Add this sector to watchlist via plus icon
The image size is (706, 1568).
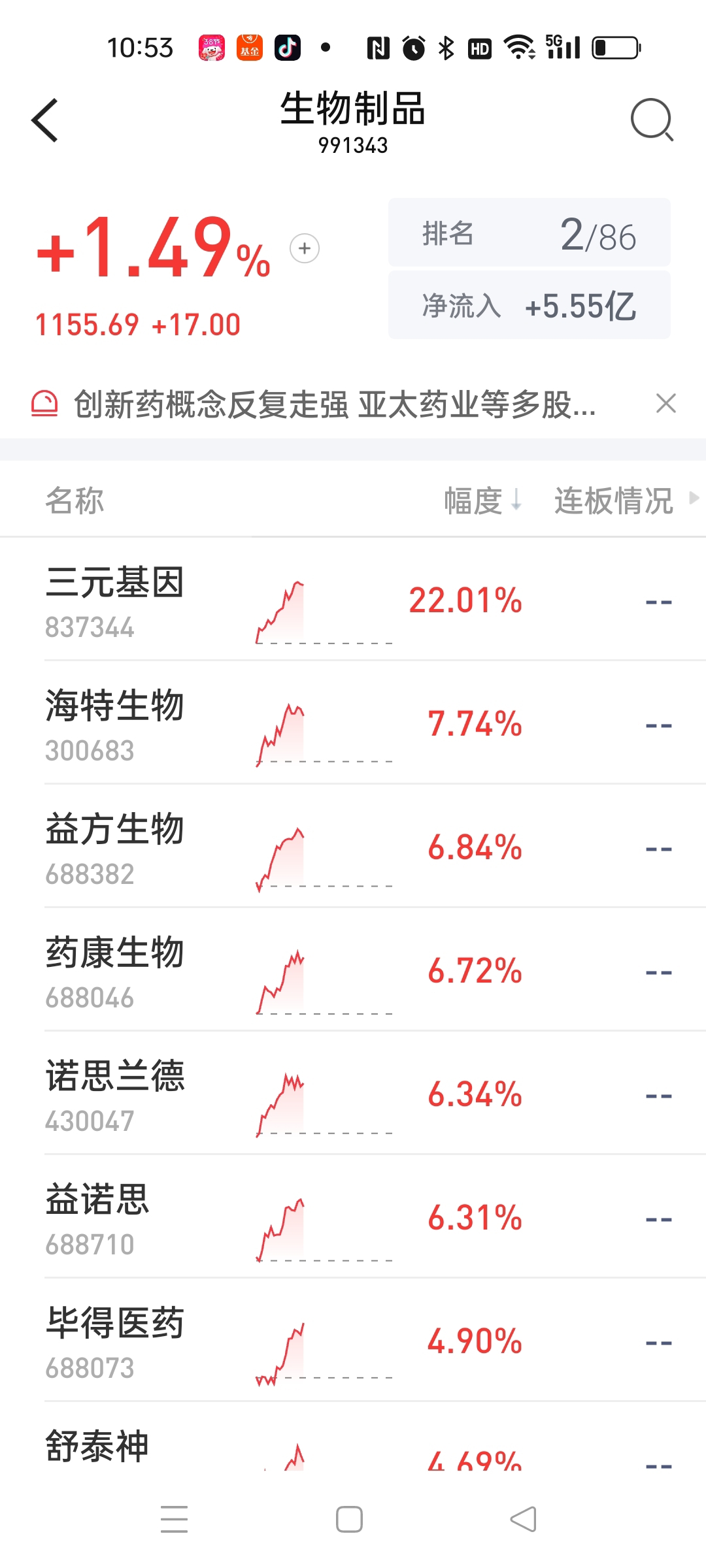tap(305, 248)
